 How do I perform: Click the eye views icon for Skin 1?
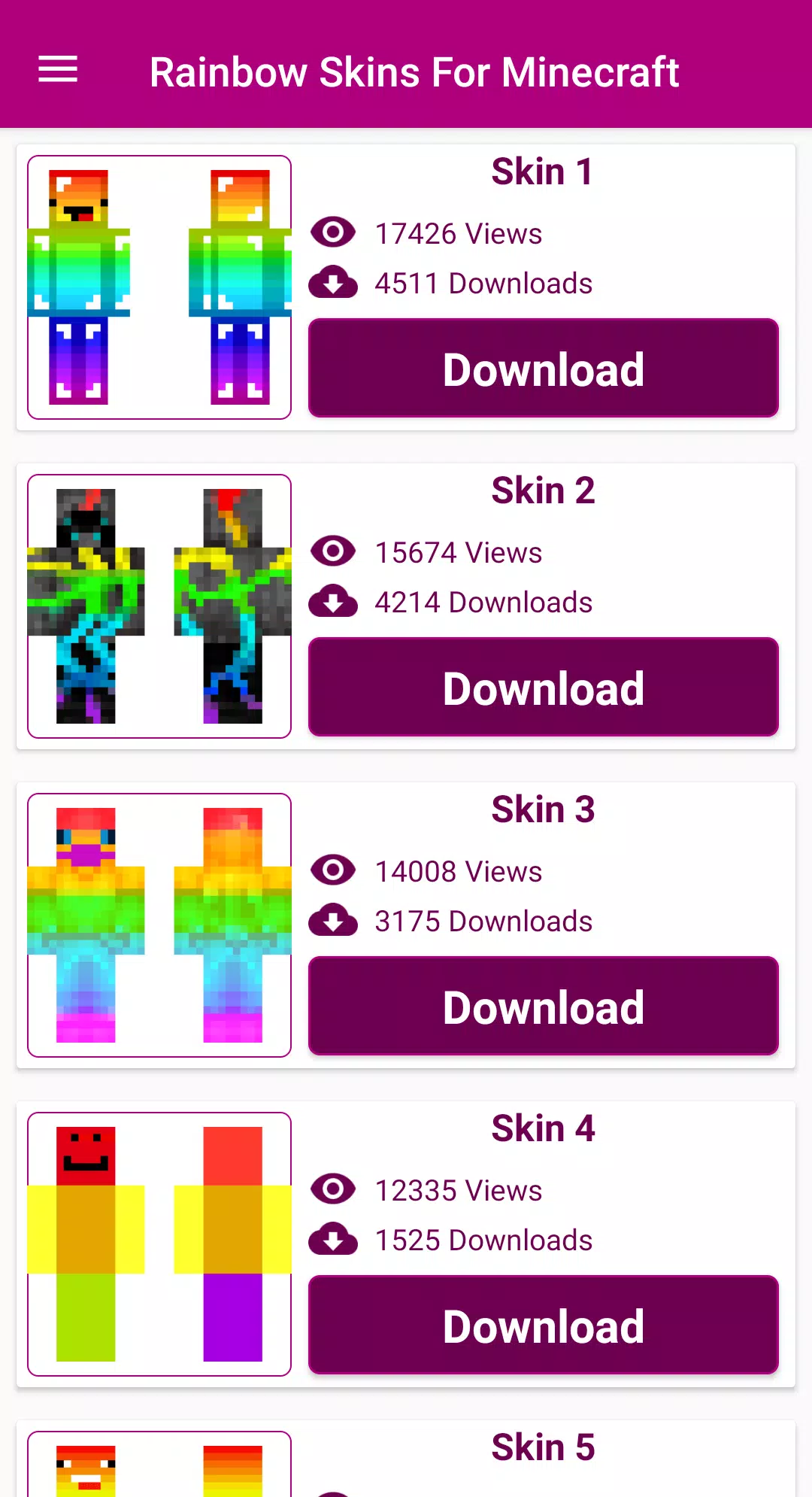(333, 232)
